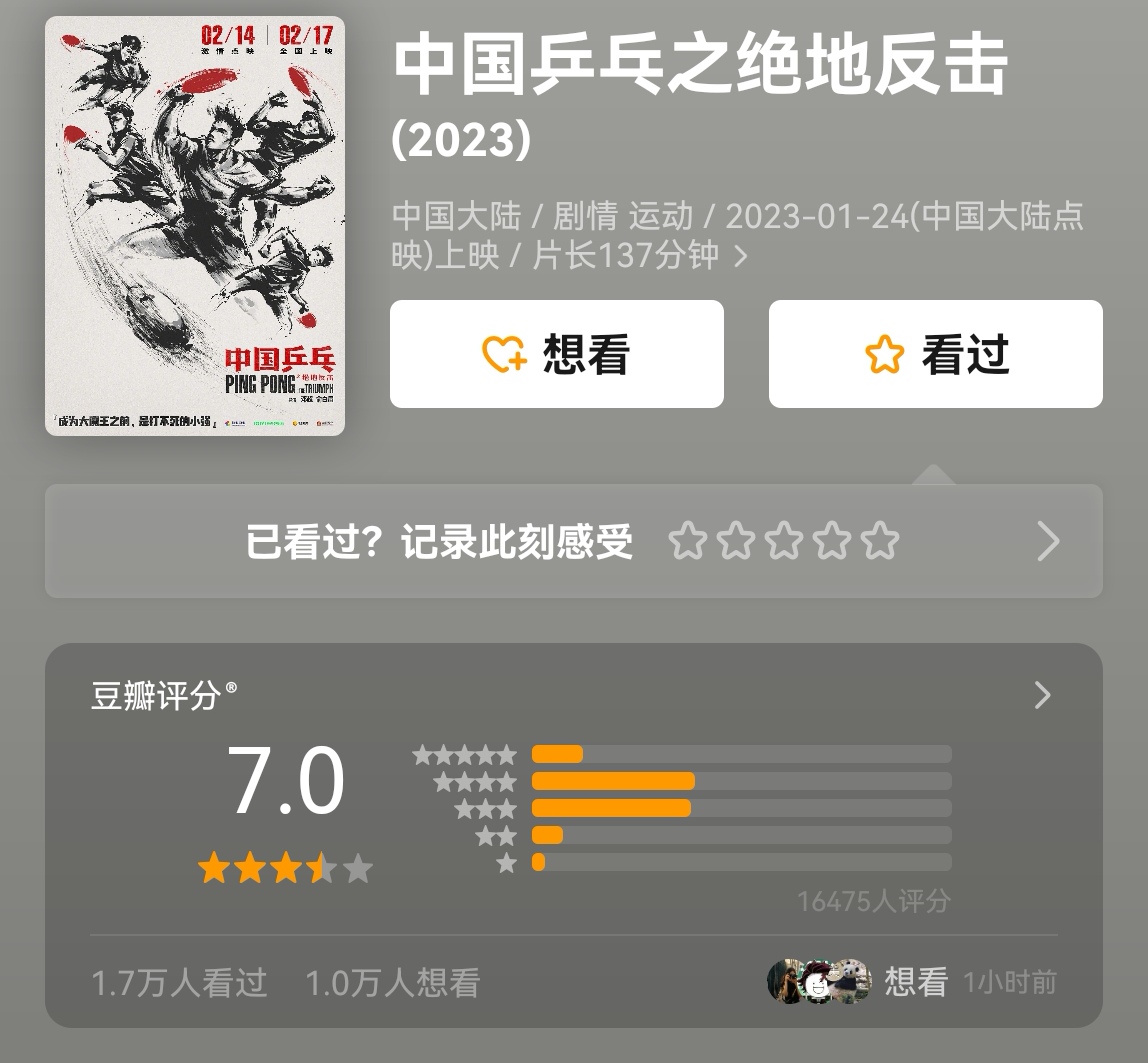The height and width of the screenshot is (1063, 1148).
Task: Open the 中国乒乓 movie poster
Action: [195, 226]
